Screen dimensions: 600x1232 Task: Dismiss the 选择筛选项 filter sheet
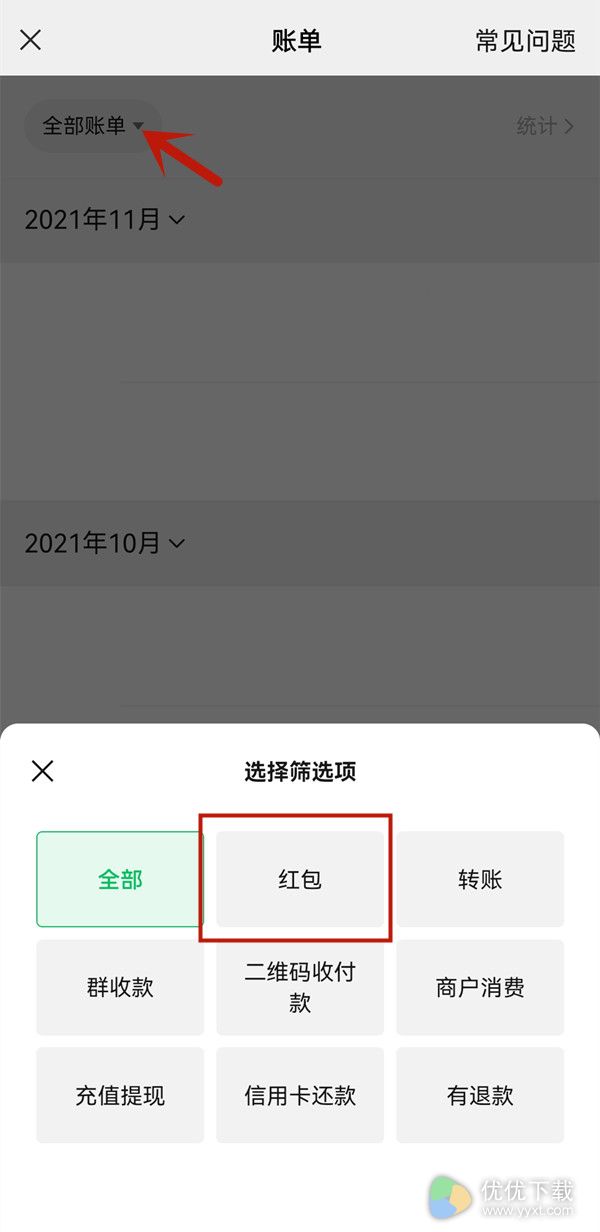(x=42, y=771)
